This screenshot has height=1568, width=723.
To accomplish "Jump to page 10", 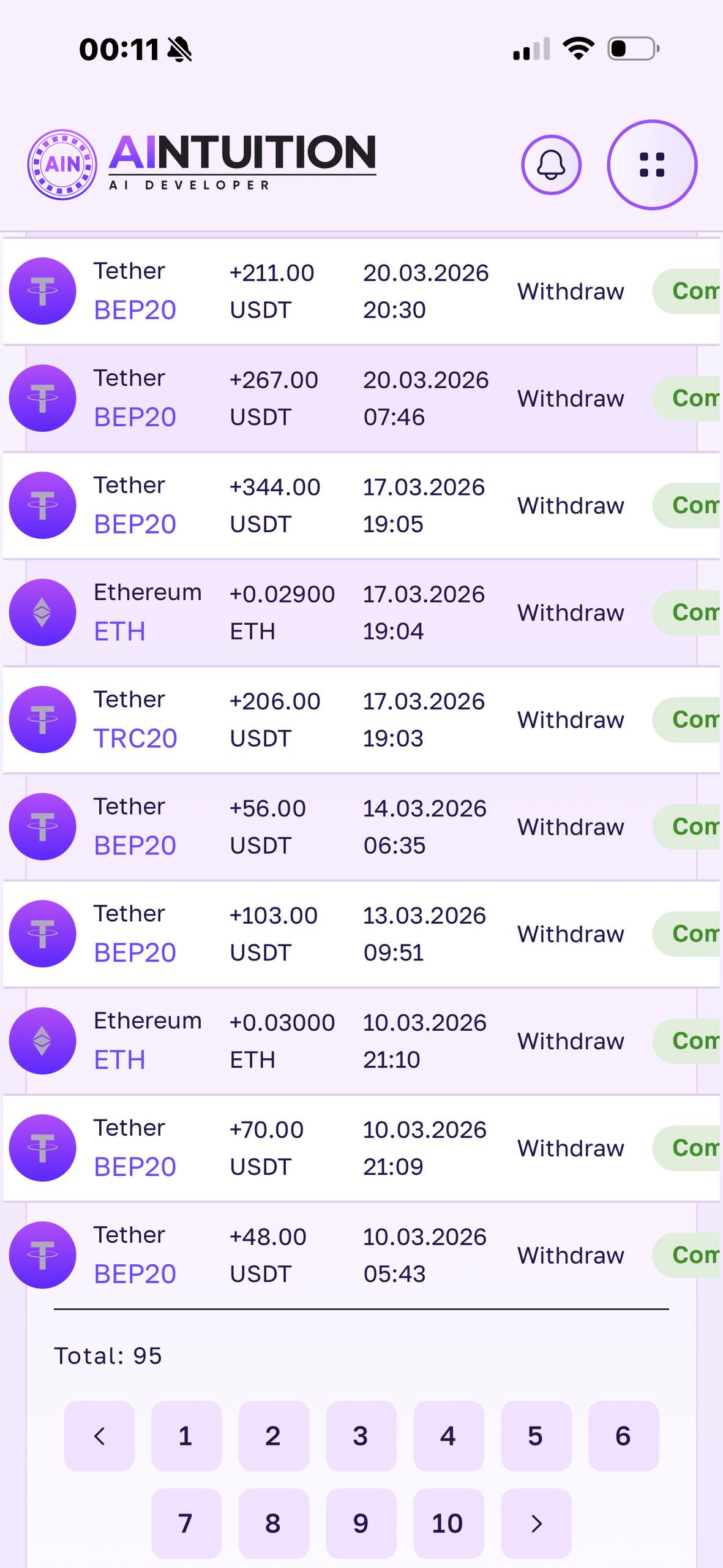I will point(449,1523).
